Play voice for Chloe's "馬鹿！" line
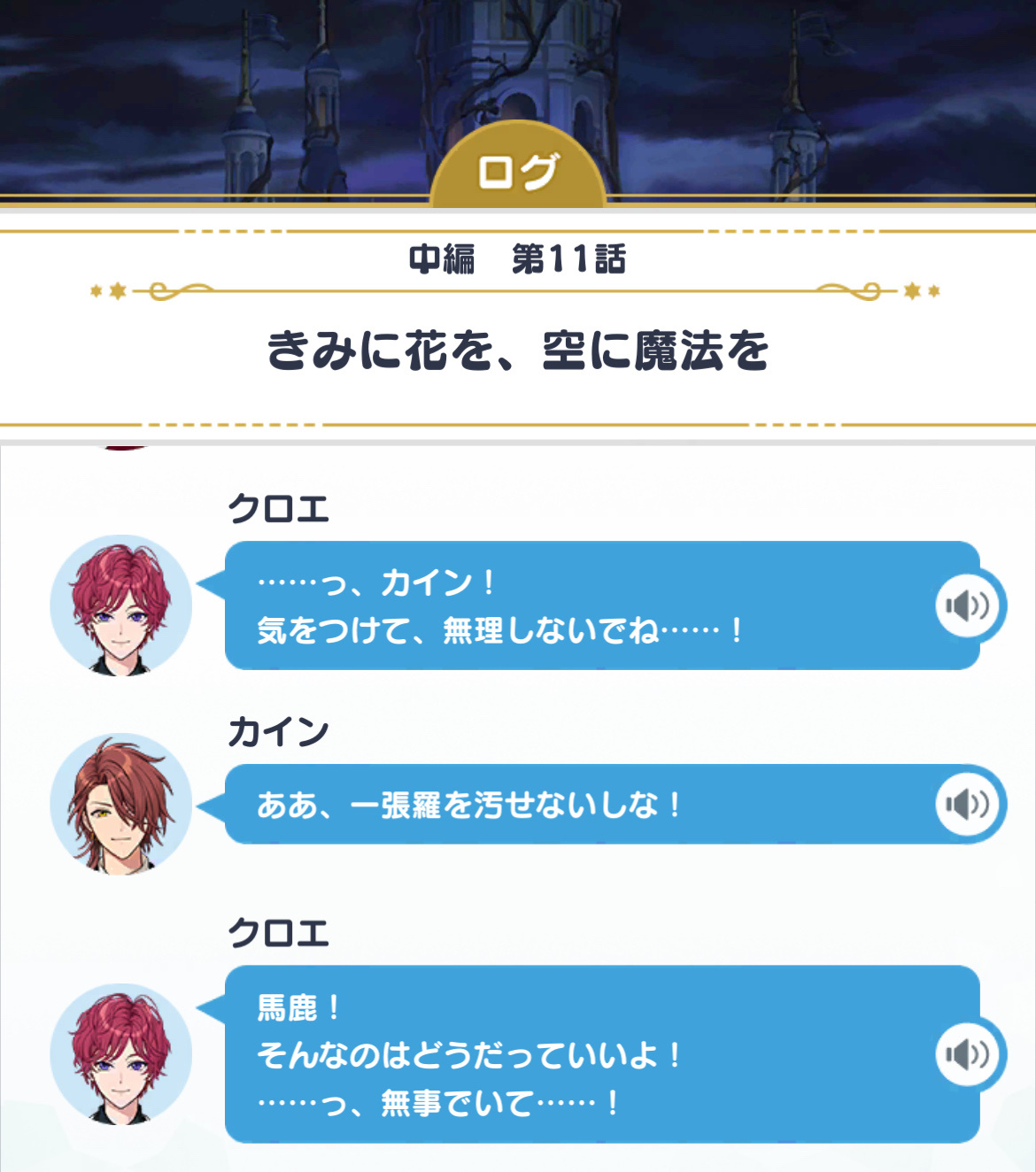This screenshot has height=1172, width=1036. pyautogui.click(x=967, y=1054)
